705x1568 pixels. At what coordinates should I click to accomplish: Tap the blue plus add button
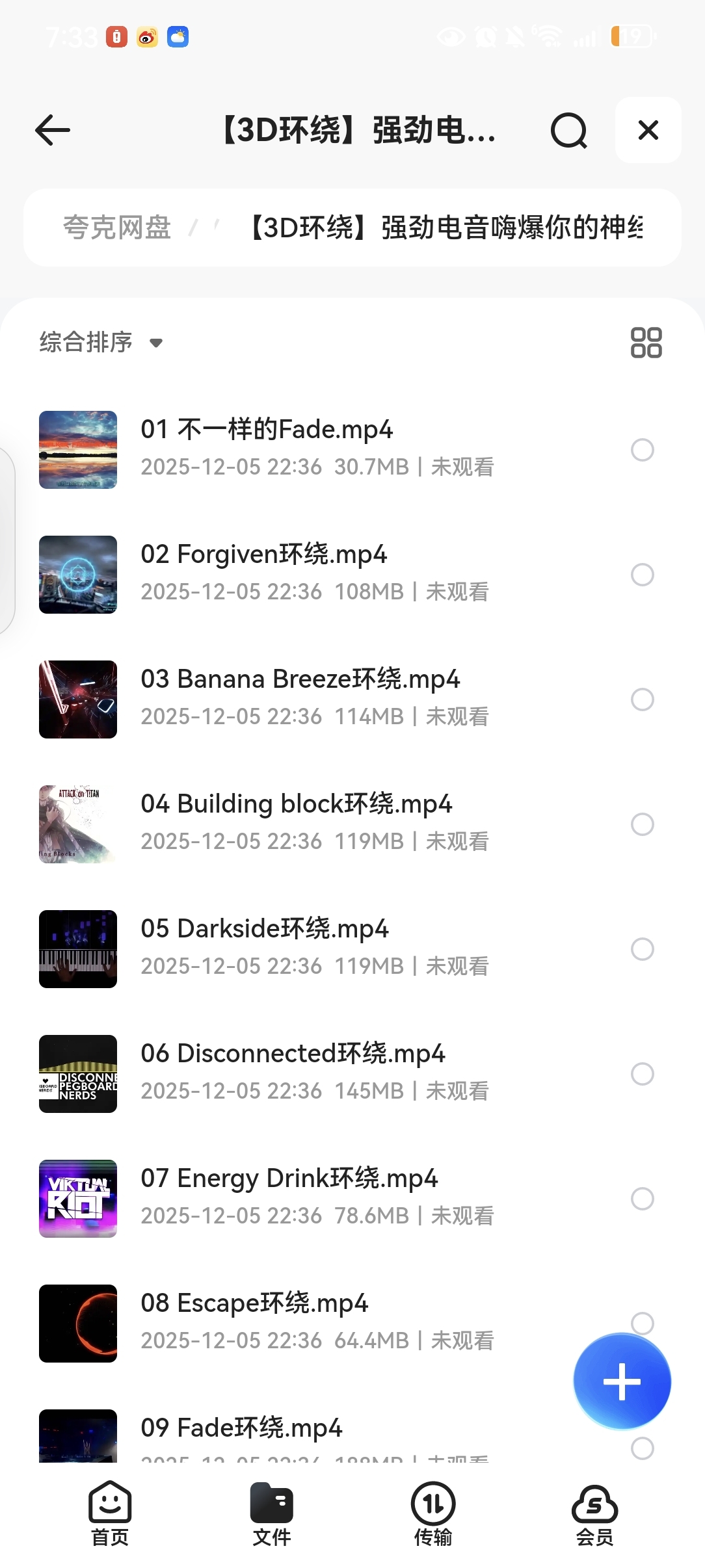tap(622, 1381)
